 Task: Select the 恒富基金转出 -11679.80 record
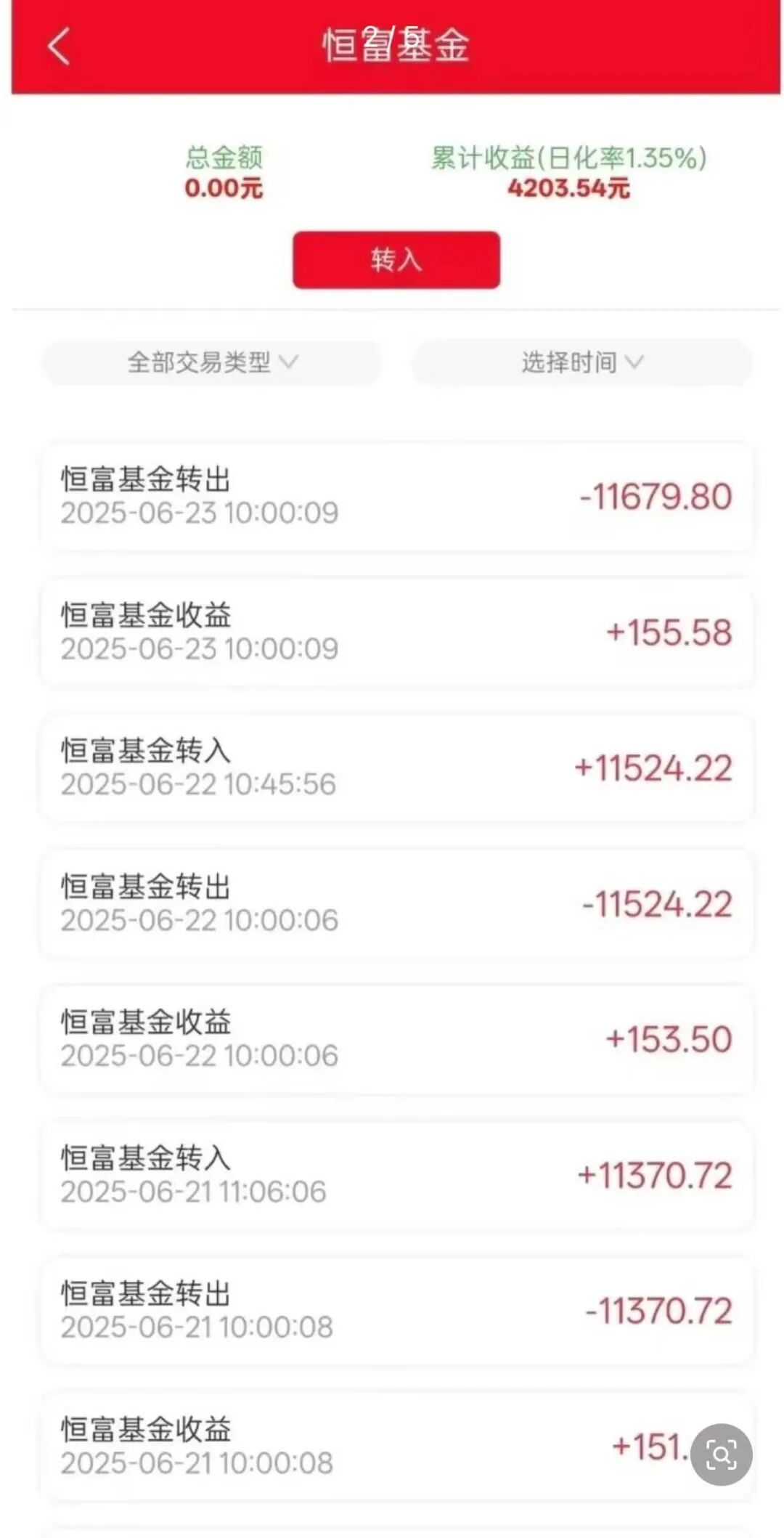point(392,497)
